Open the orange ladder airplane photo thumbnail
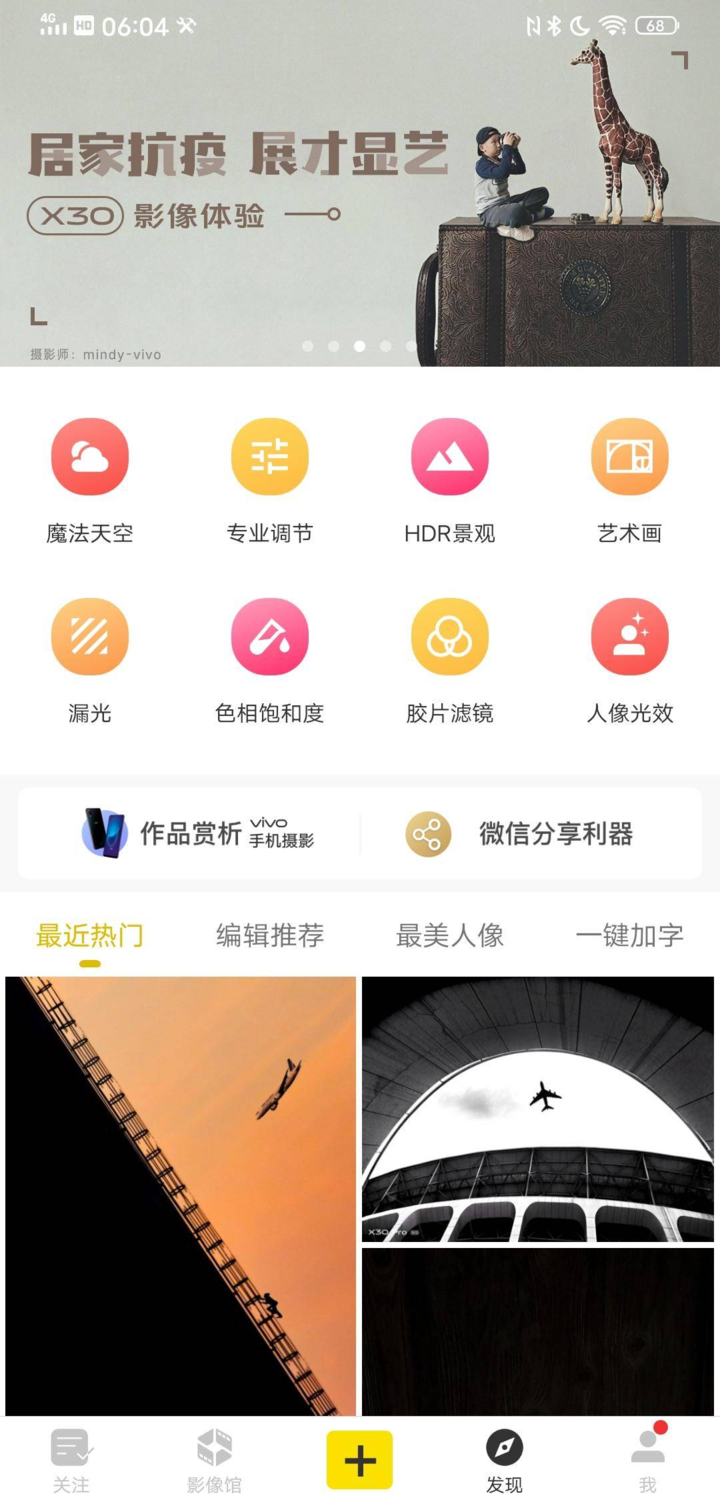 pos(180,1195)
